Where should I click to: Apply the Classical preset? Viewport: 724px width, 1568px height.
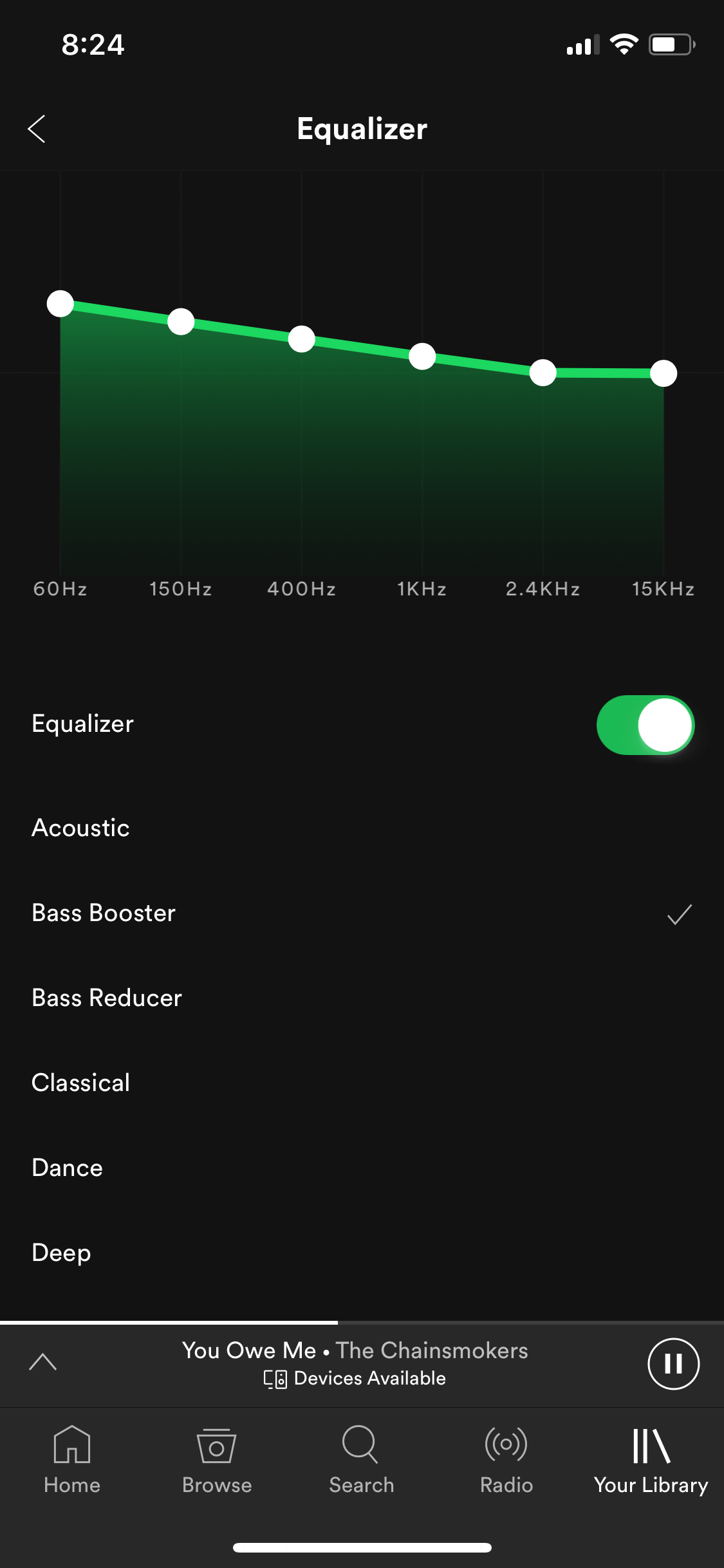click(x=362, y=1083)
